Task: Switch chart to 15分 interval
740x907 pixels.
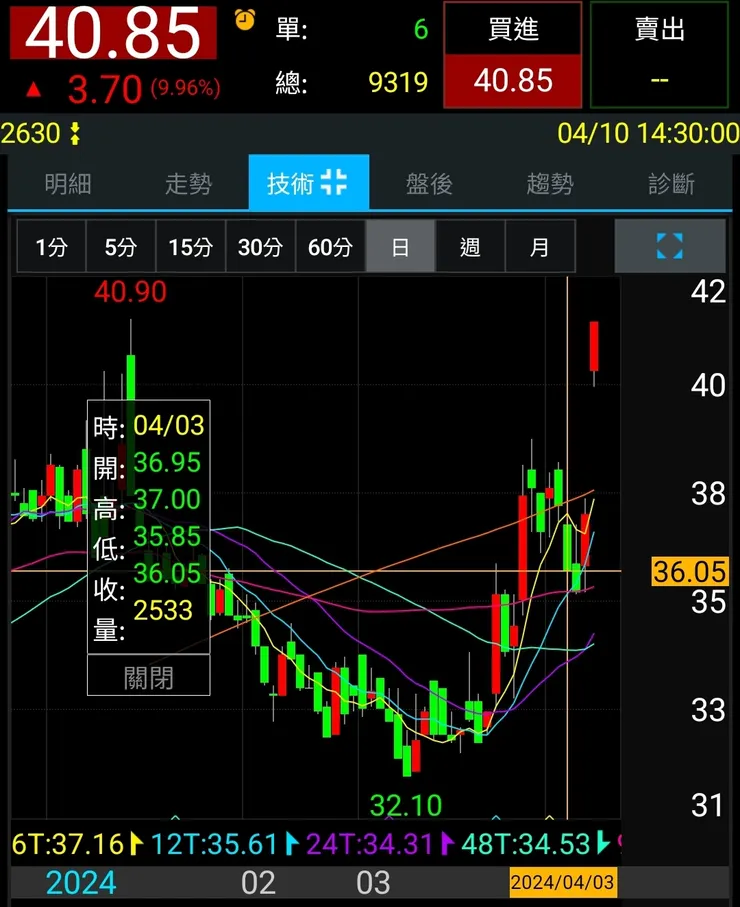Action: (x=190, y=247)
